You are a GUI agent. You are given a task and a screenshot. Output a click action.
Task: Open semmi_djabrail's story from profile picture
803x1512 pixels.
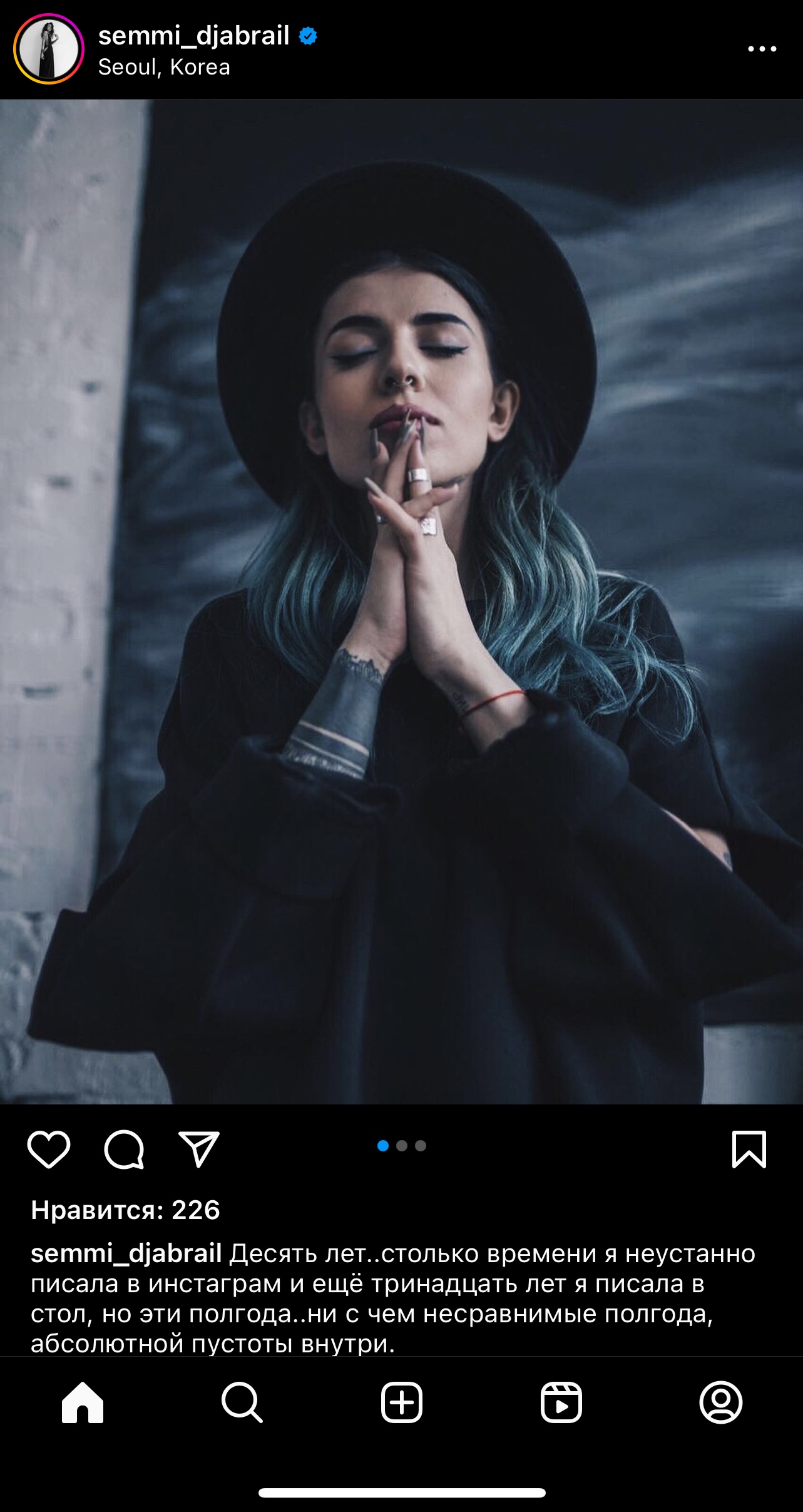49,49
